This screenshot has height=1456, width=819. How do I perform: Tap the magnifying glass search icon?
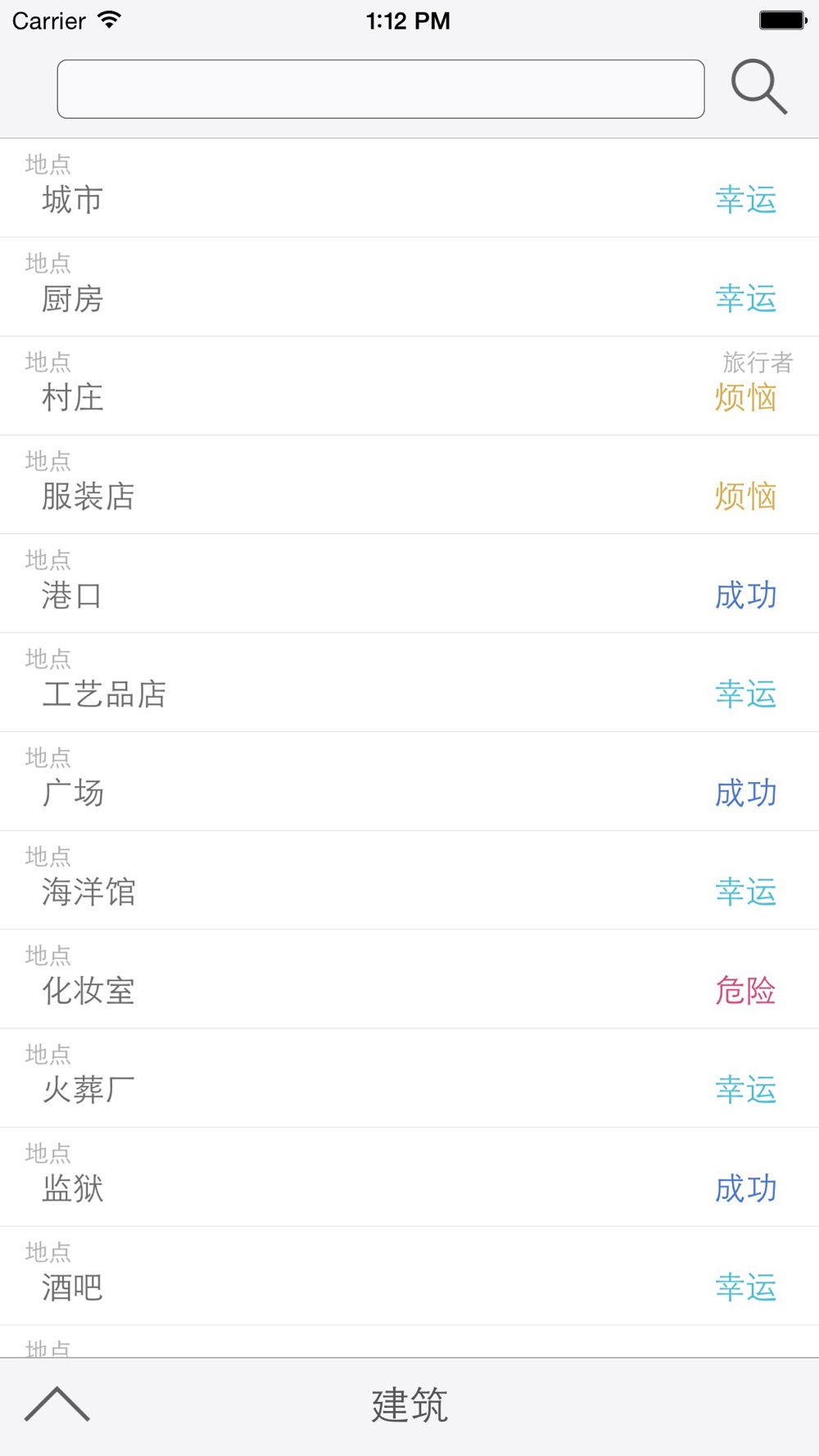pos(758,87)
